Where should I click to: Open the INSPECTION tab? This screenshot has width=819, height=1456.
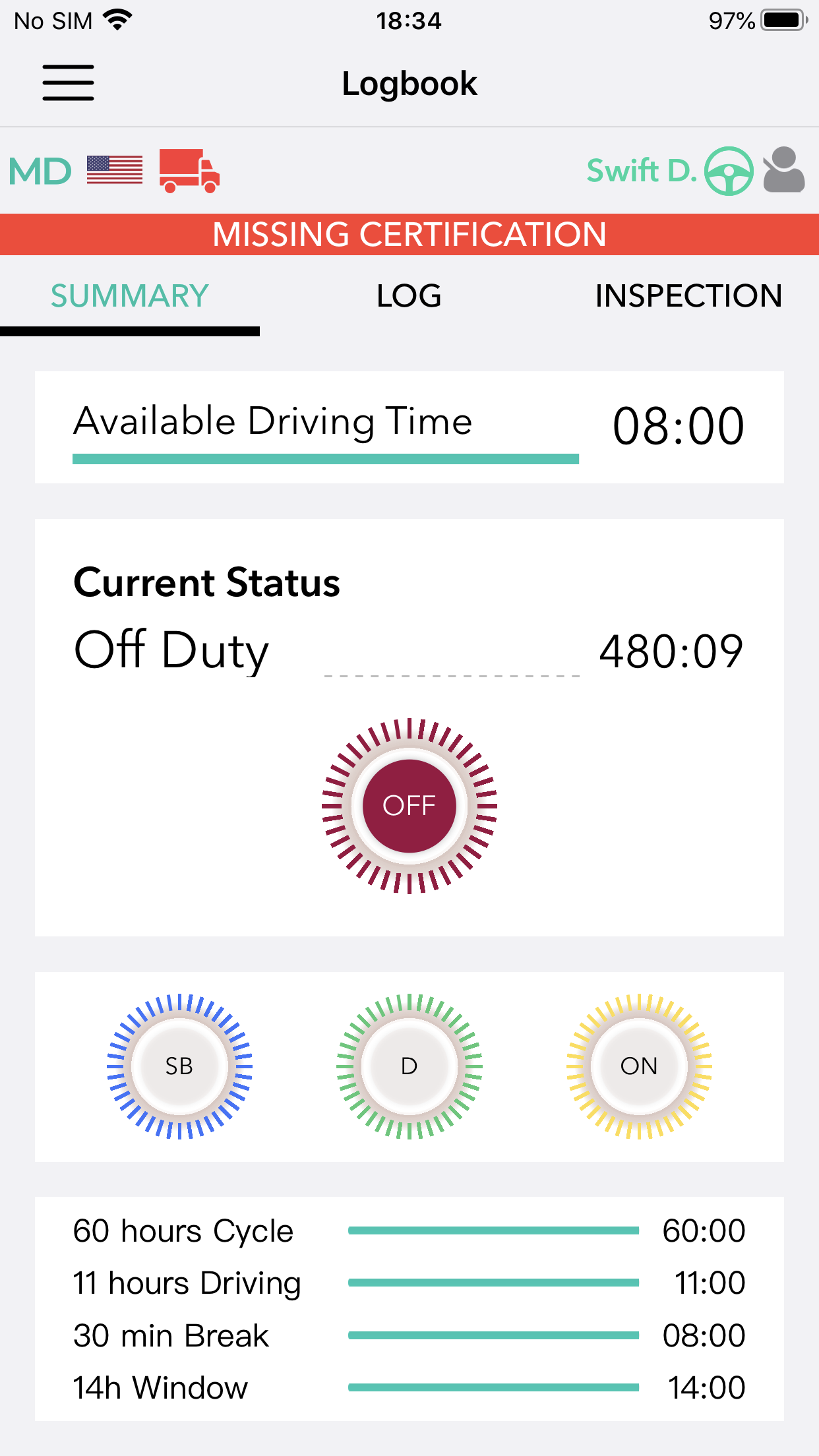tap(688, 296)
